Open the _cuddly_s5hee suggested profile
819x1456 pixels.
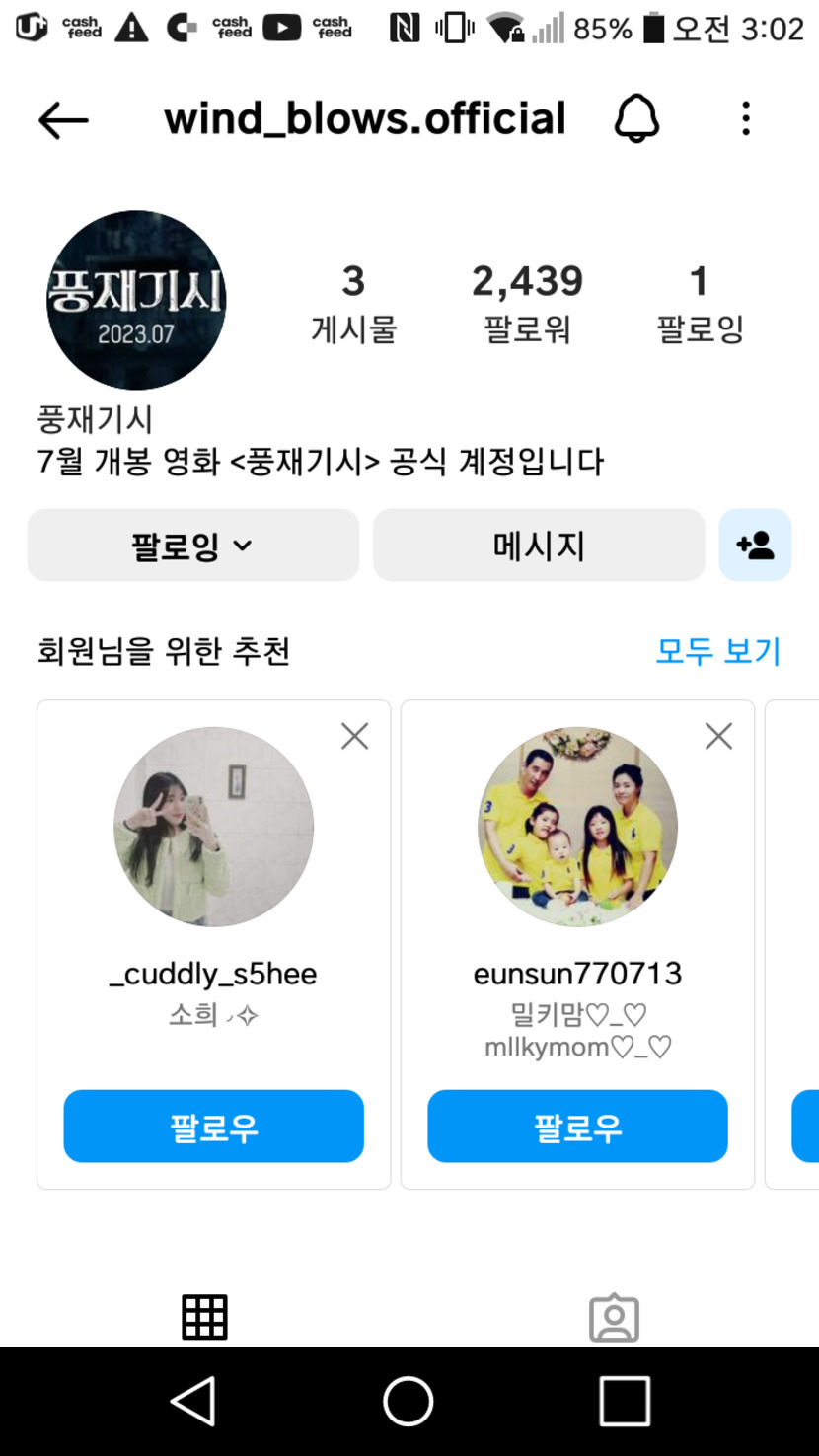[x=213, y=827]
